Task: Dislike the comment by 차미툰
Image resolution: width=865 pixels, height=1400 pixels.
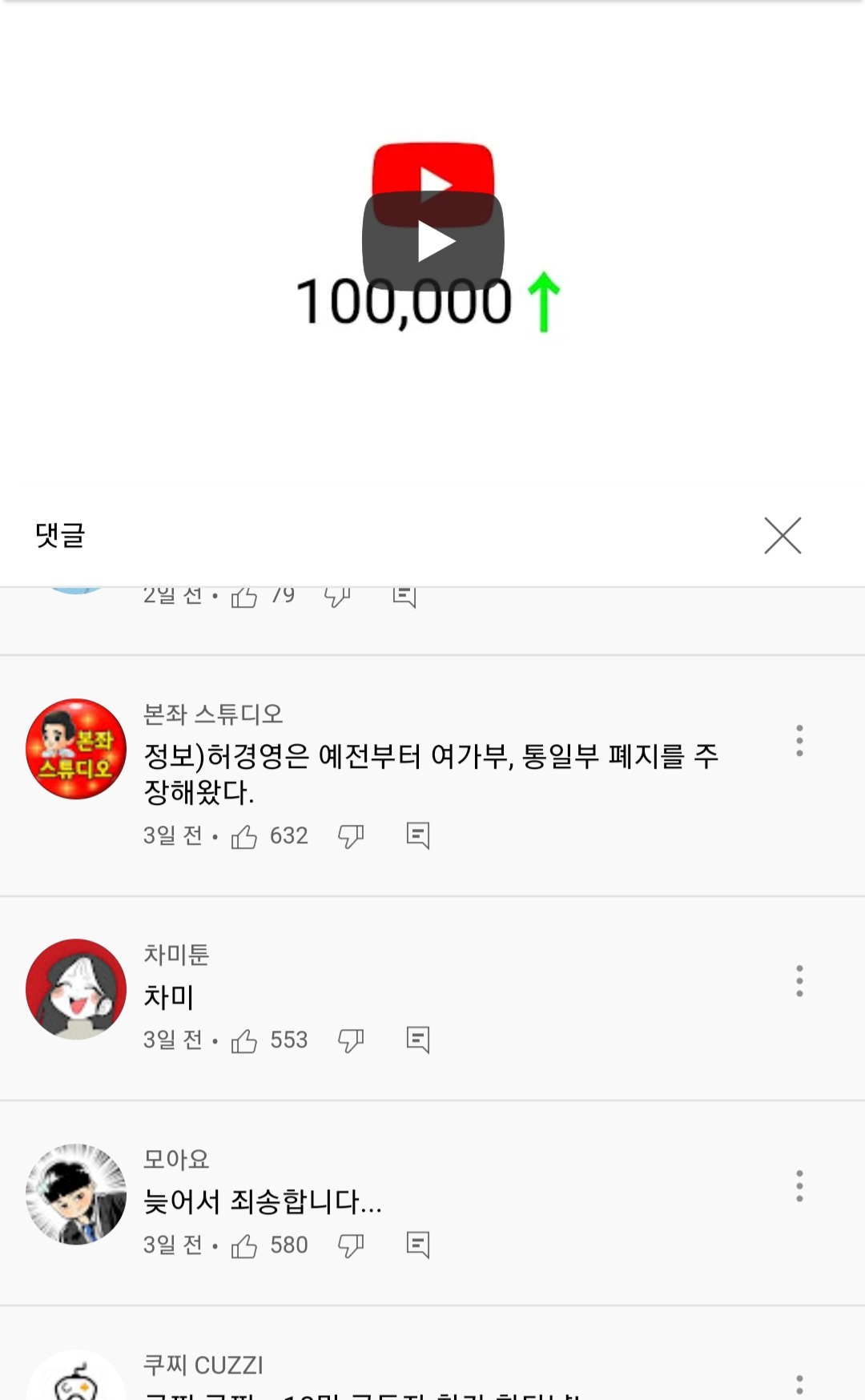Action: click(351, 1040)
